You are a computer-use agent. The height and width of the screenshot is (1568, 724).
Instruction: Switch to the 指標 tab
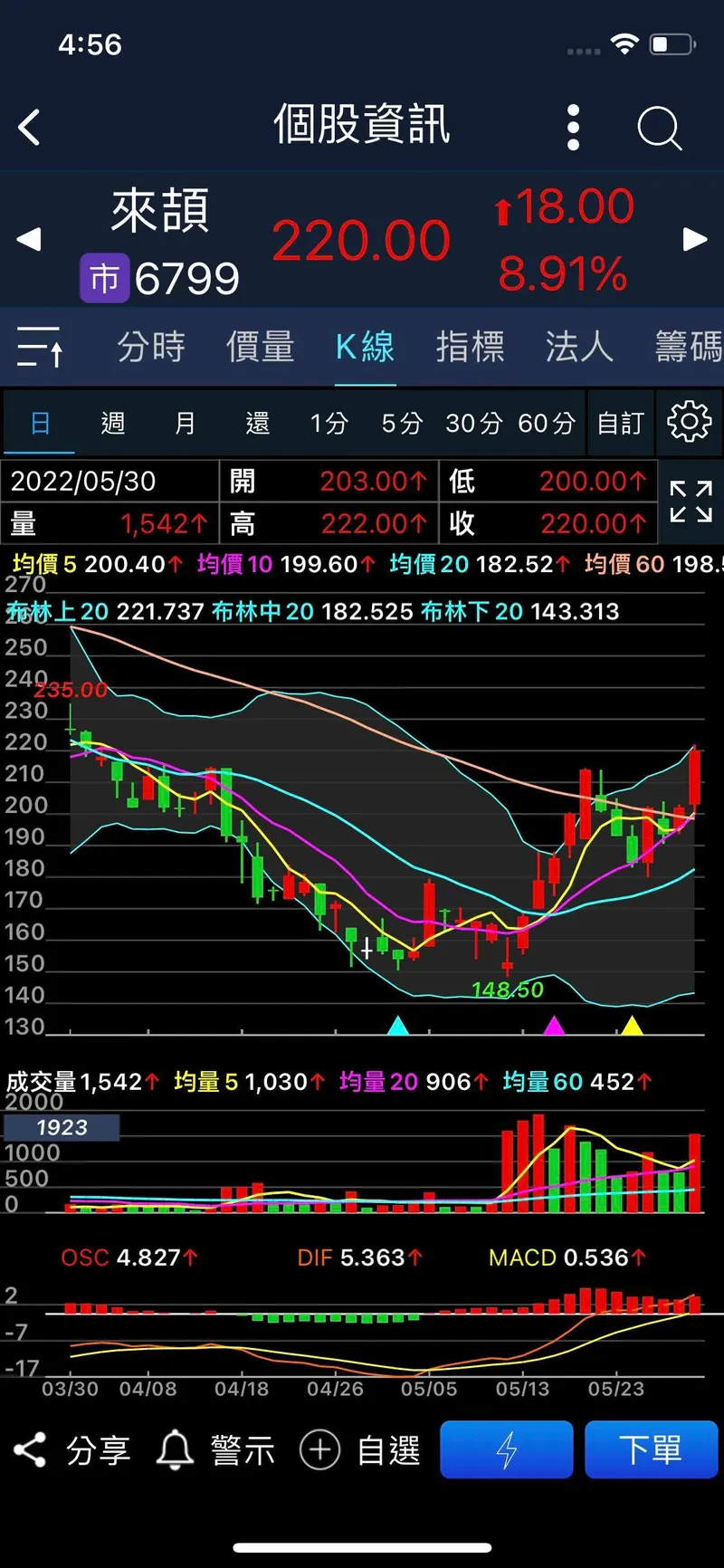pyautogui.click(x=470, y=347)
